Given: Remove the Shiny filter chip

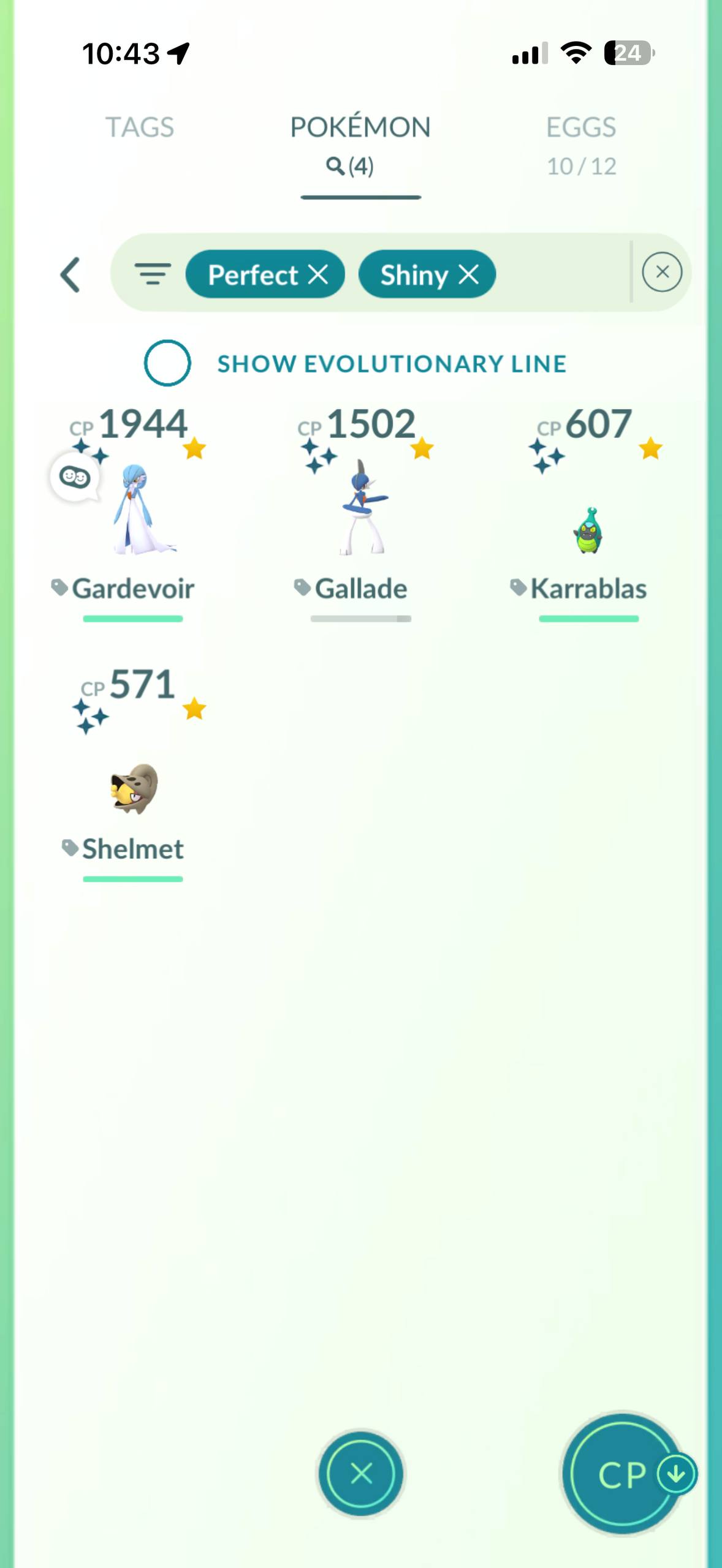Looking at the screenshot, I should point(469,274).
